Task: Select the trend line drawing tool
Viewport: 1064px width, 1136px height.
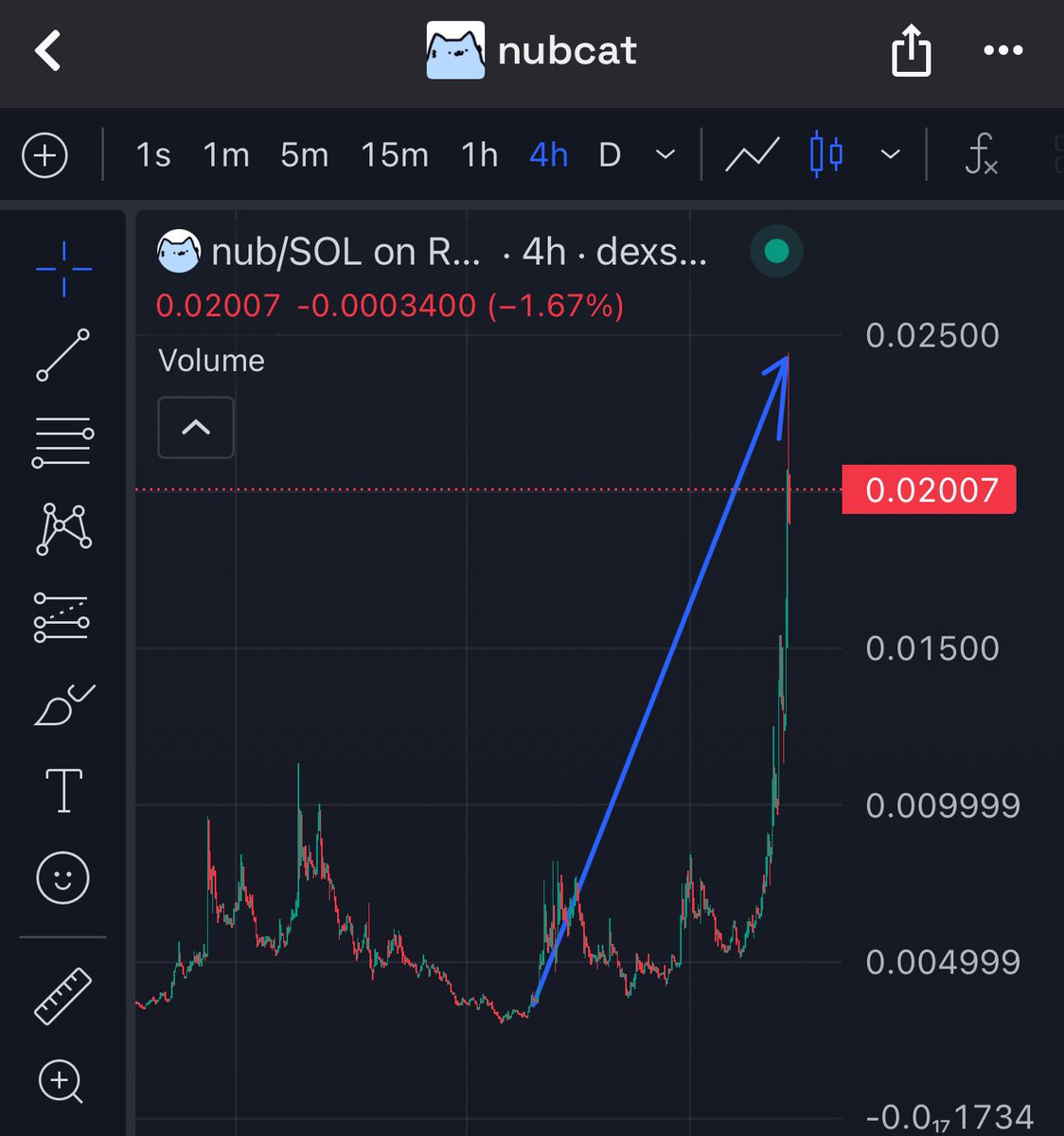Action: [63, 356]
